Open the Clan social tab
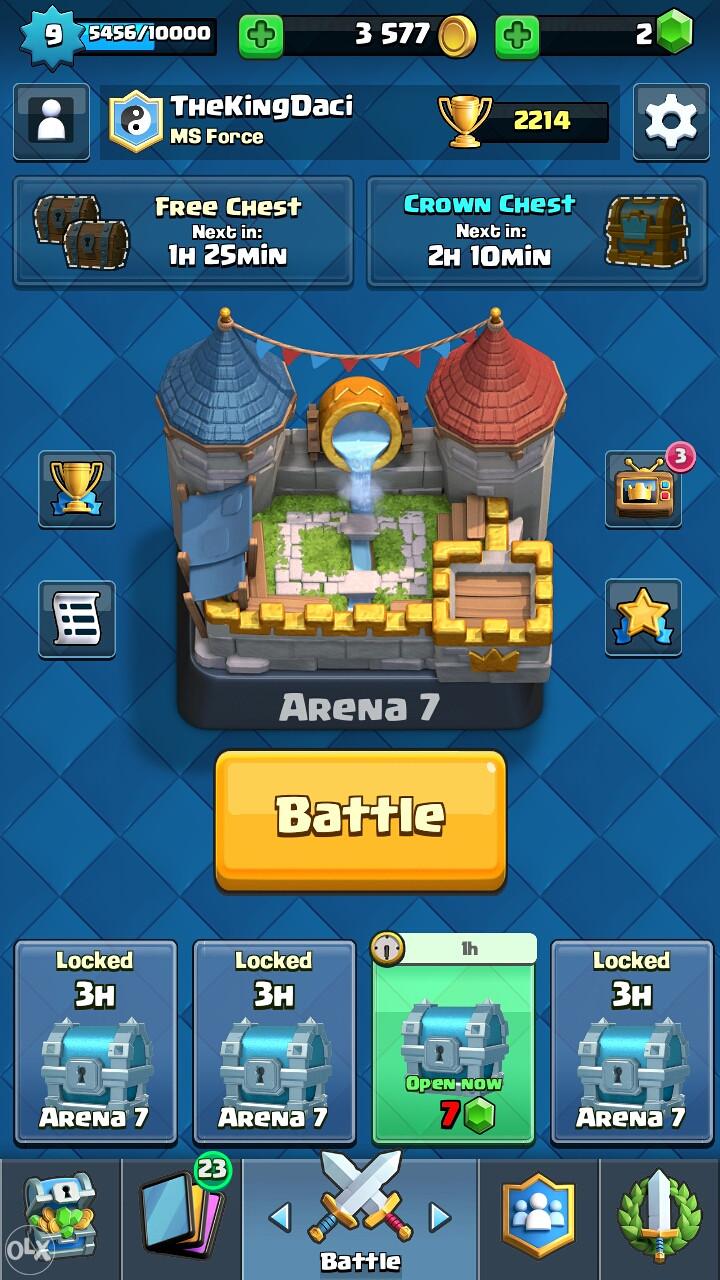 540,1218
